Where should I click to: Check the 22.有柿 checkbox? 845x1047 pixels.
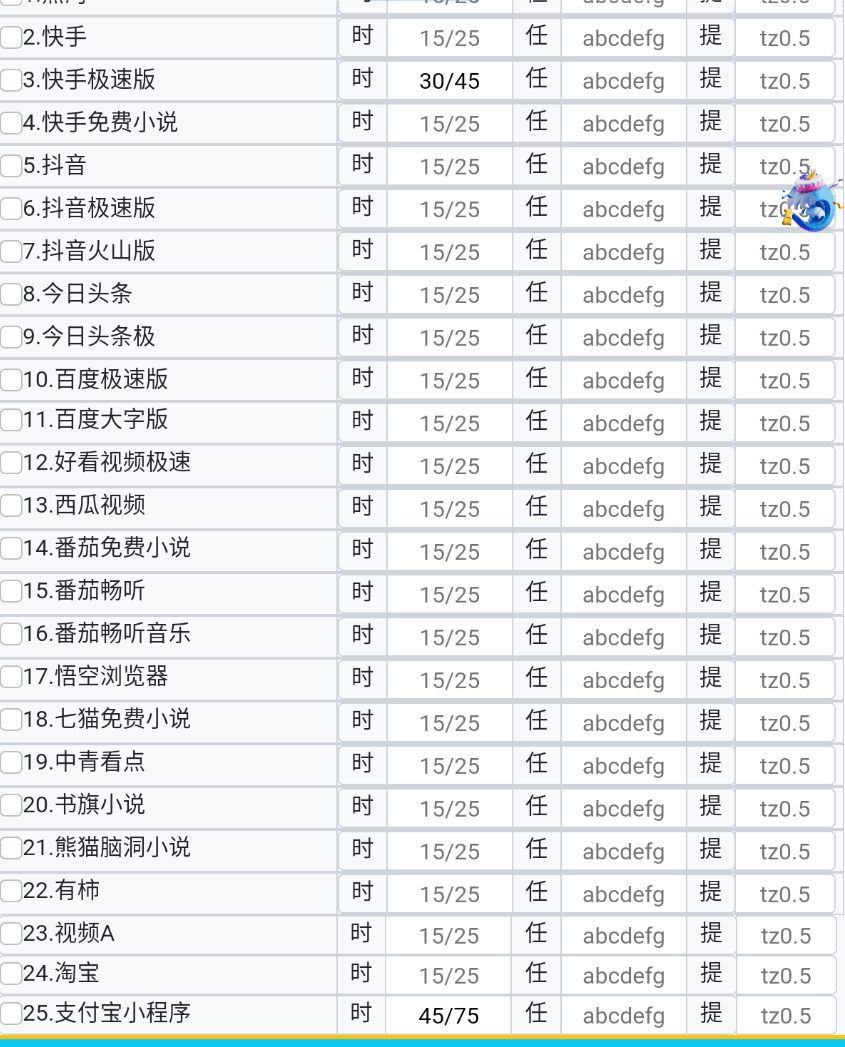[x=11, y=891]
